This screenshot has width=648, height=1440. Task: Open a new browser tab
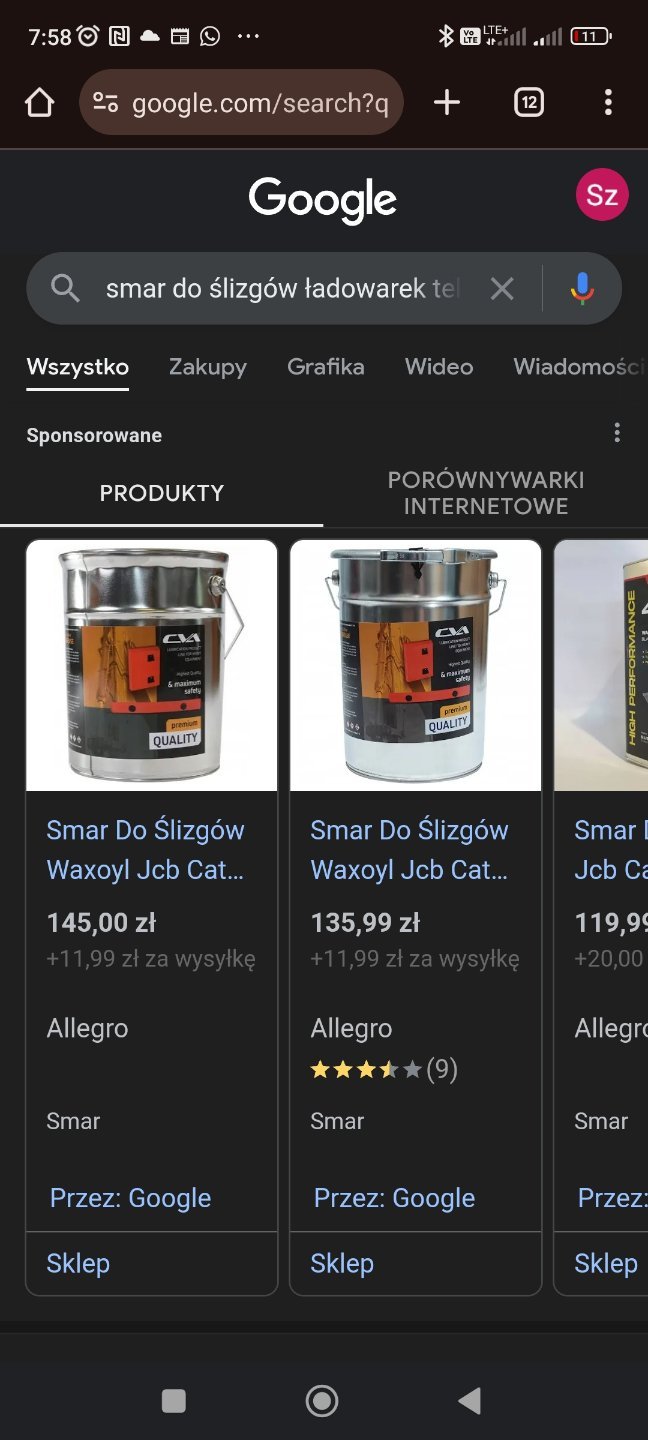click(447, 102)
